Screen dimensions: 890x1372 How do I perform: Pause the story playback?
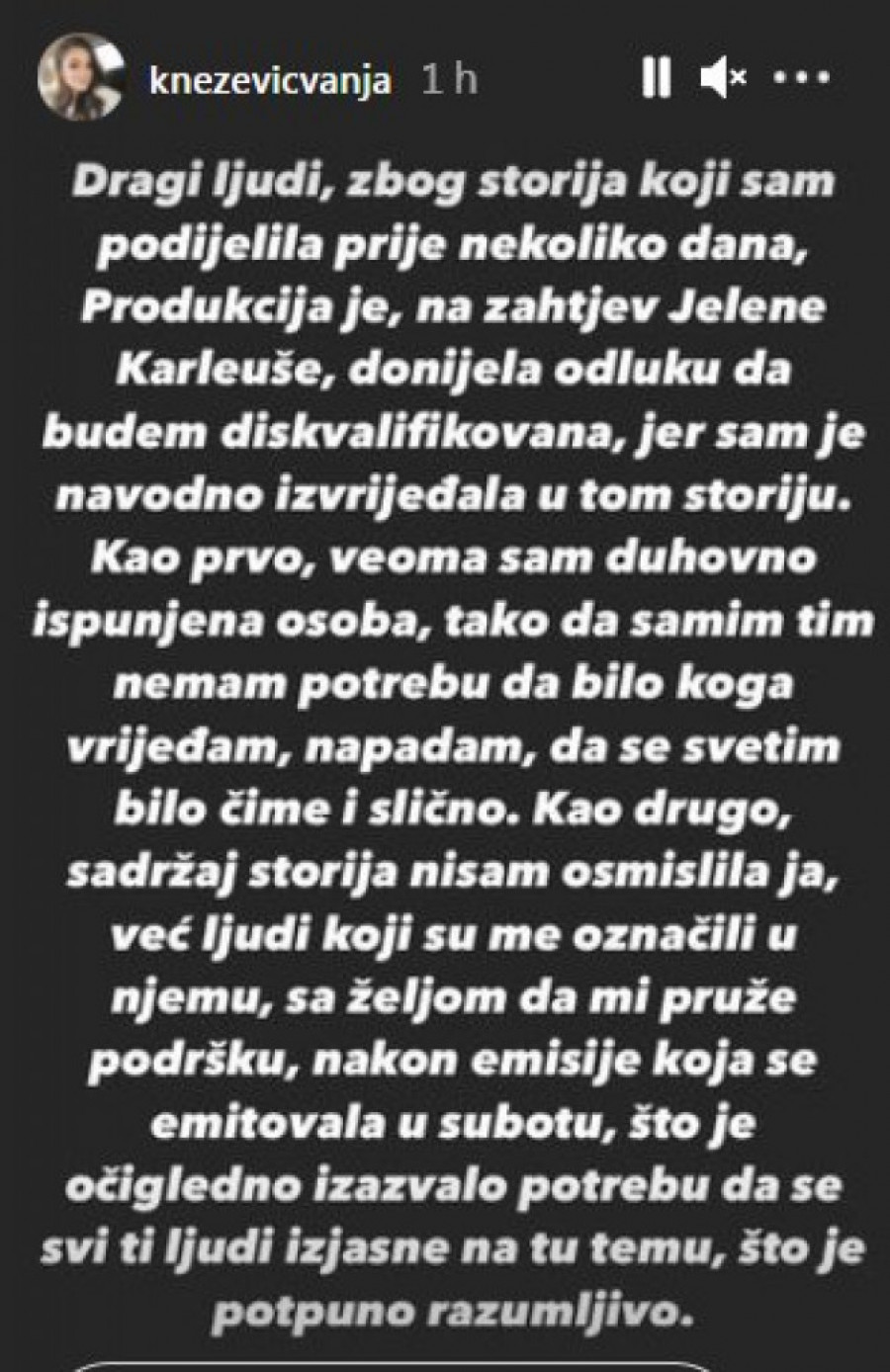[656, 77]
